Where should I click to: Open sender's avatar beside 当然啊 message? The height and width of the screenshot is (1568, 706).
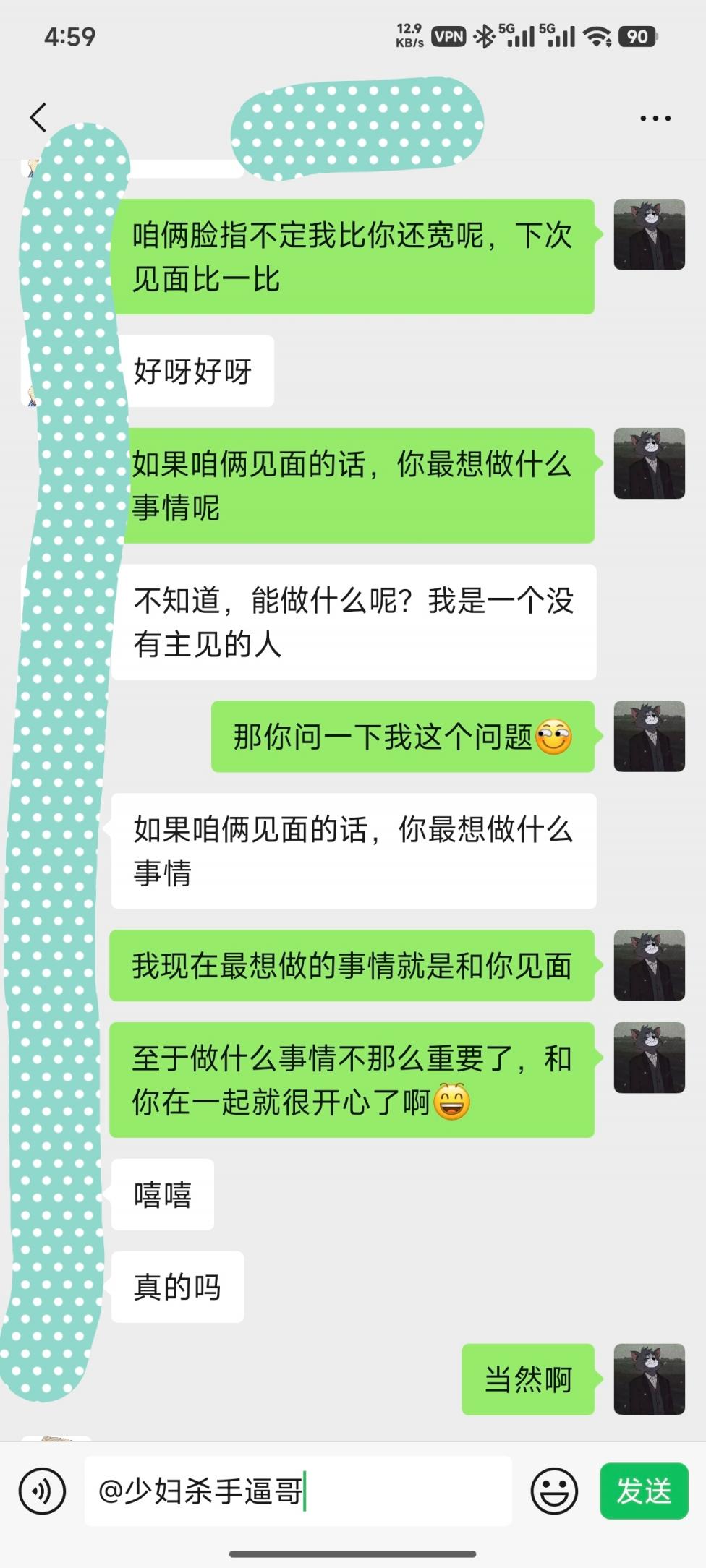point(649,1379)
